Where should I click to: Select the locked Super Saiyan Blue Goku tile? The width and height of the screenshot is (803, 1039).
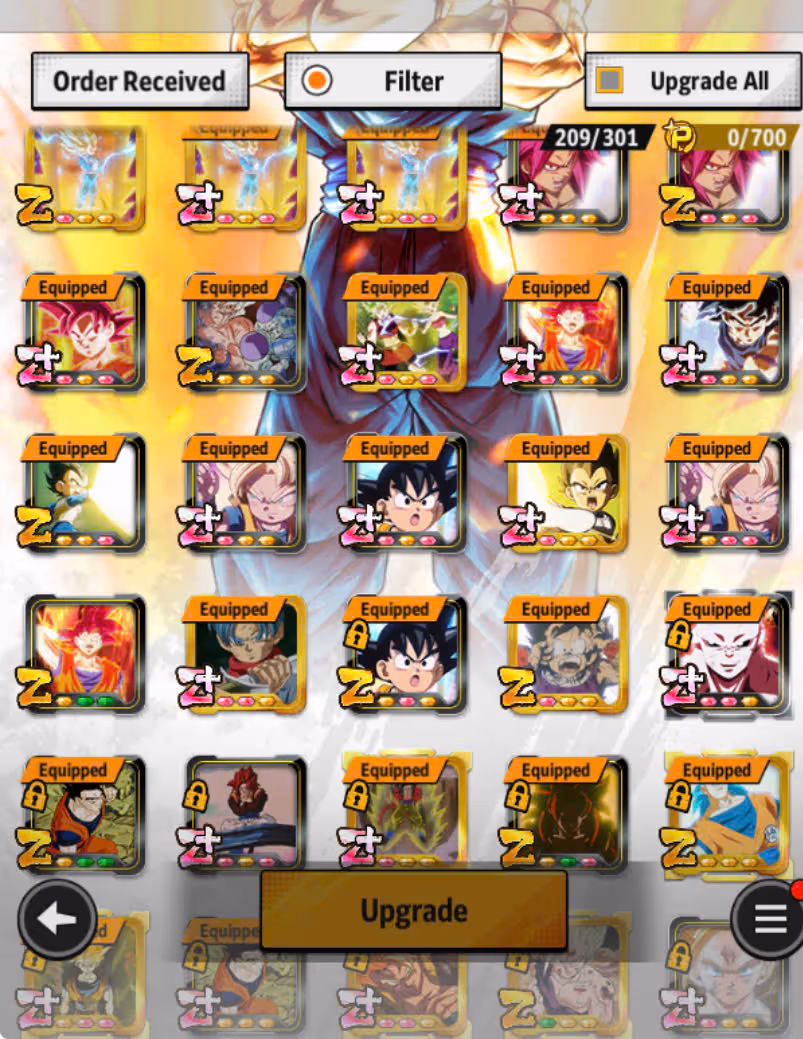(x=727, y=816)
